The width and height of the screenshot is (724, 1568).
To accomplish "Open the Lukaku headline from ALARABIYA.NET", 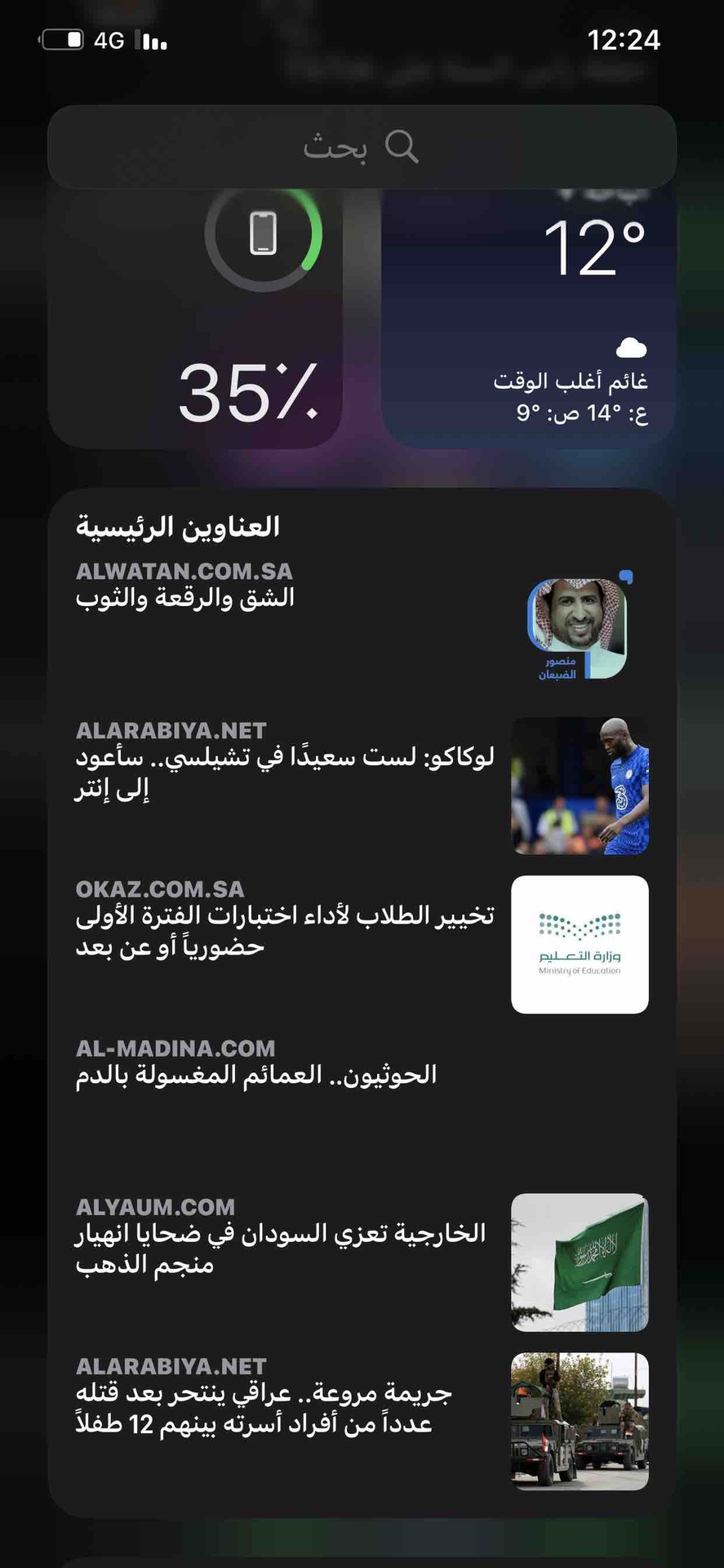I will click(362, 786).
